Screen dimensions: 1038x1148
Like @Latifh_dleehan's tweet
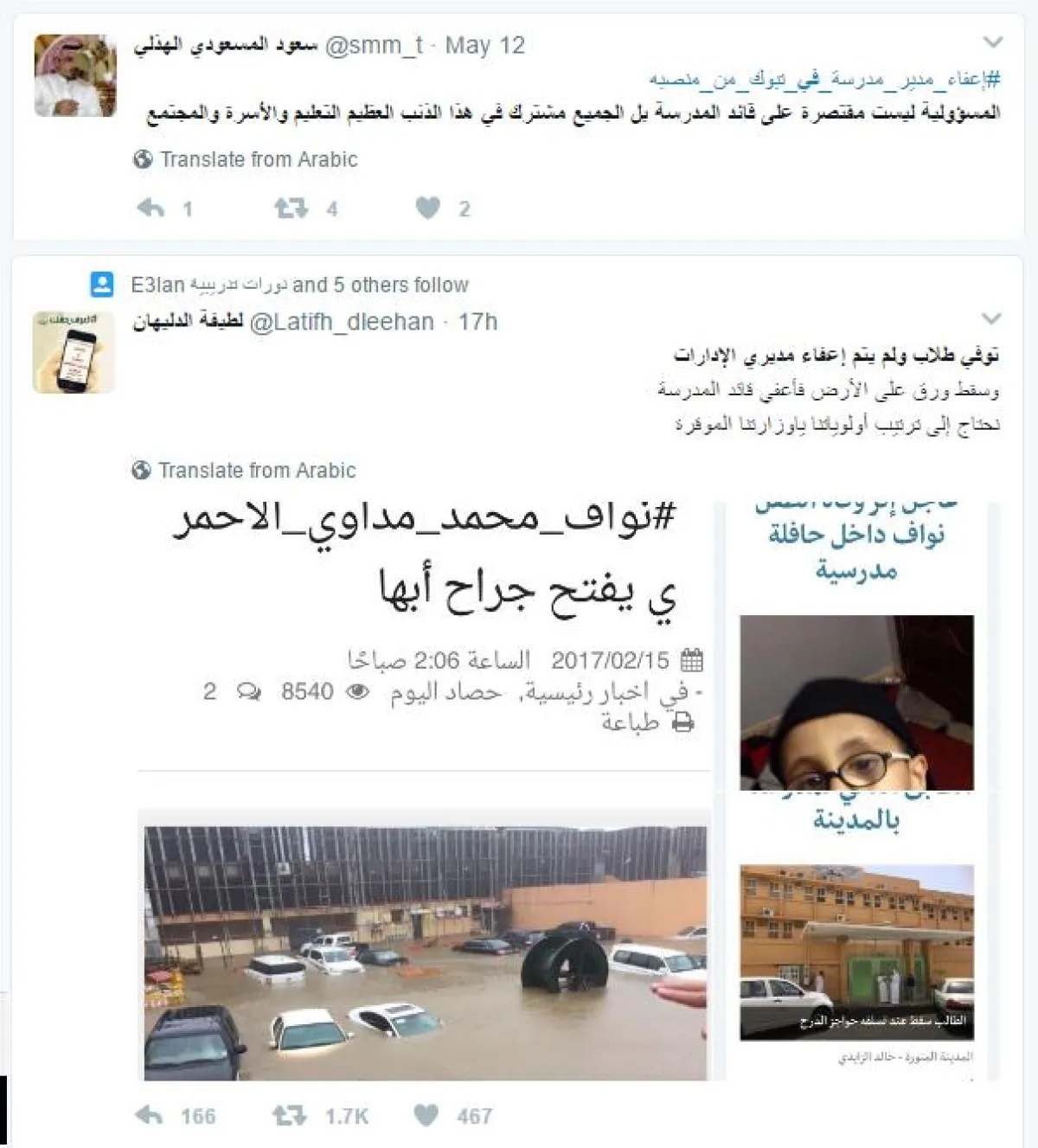tap(426, 1116)
